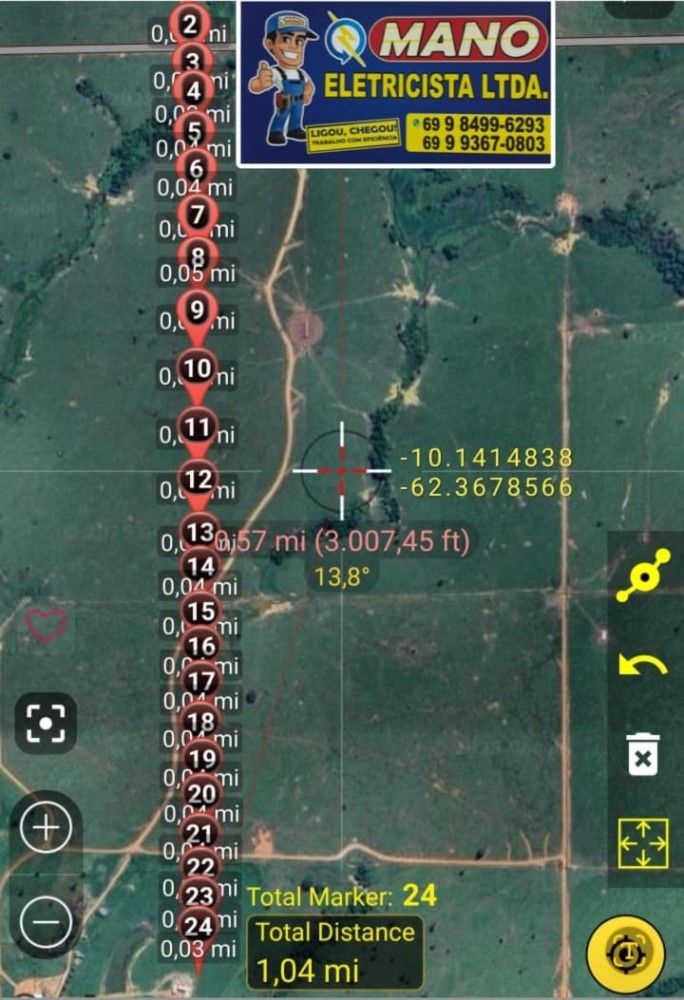684x1000 pixels.
Task: Select marker number 10 on the route
Action: click(198, 369)
